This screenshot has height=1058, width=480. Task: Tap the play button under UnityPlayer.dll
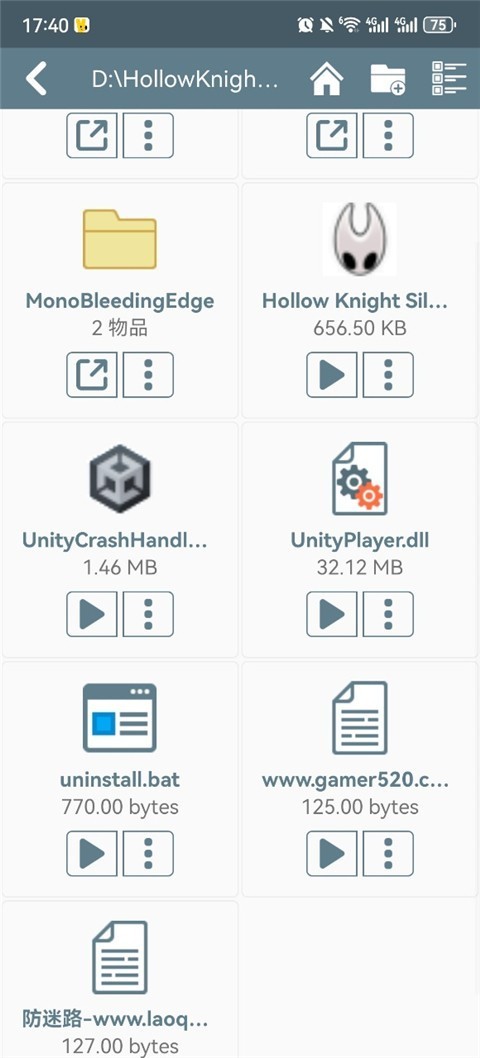[x=331, y=614]
